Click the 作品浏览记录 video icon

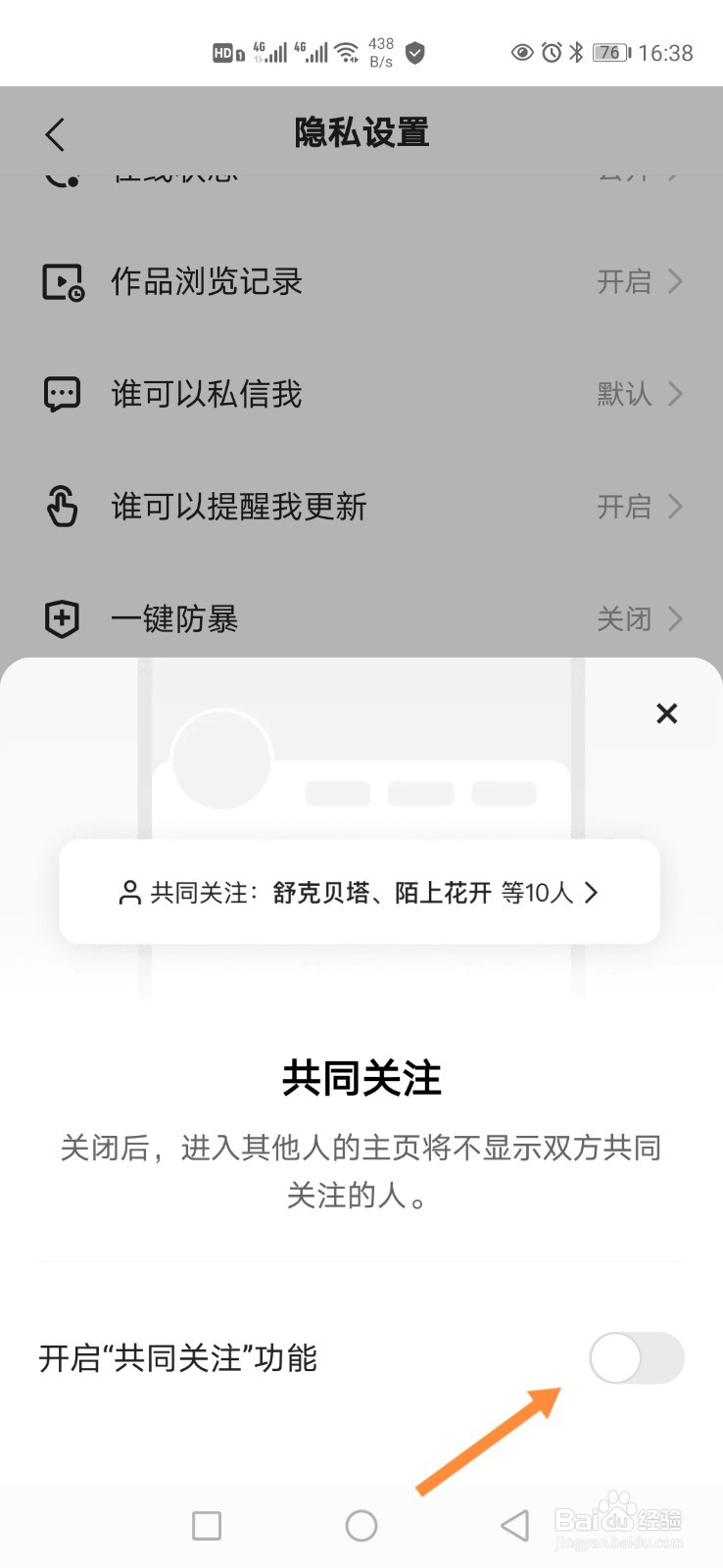(61, 281)
